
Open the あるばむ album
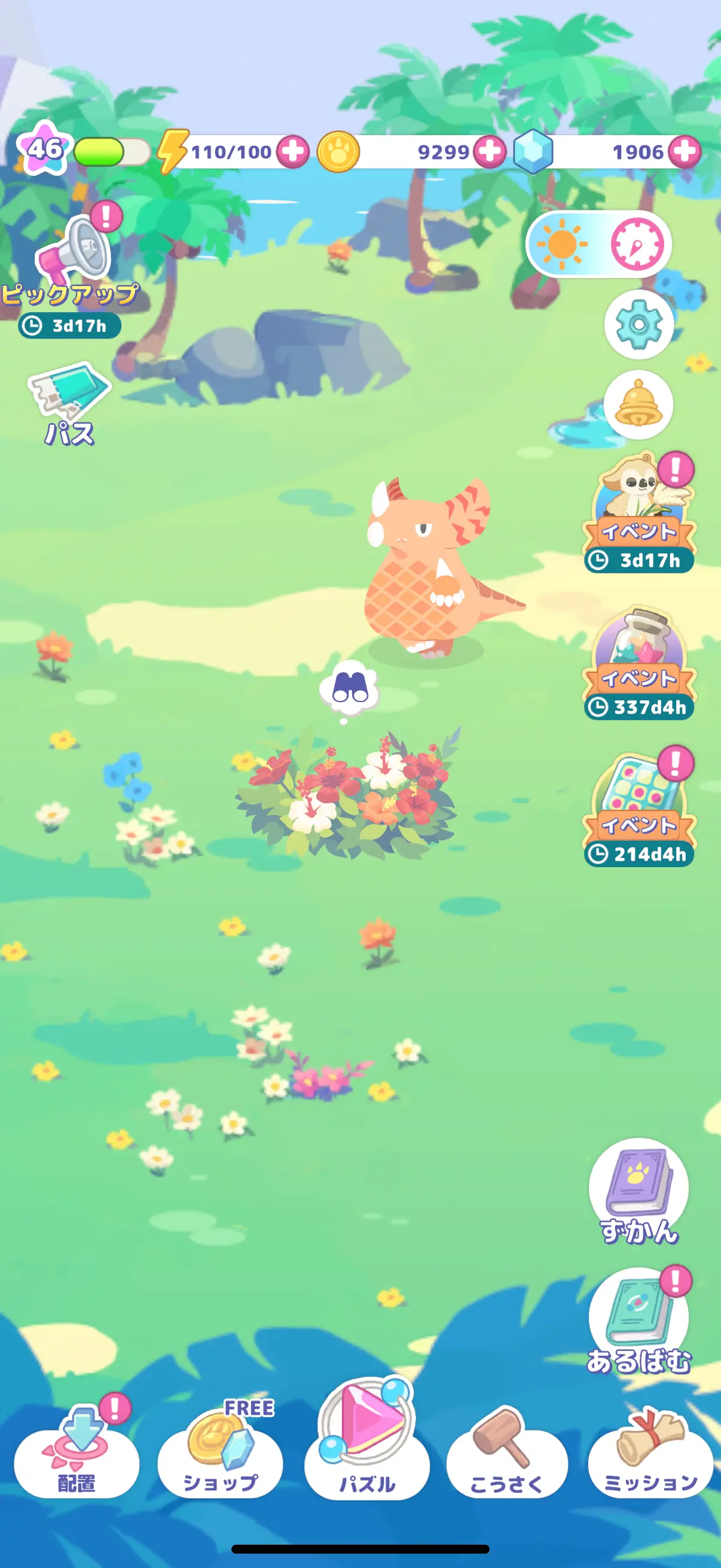(x=638, y=1321)
